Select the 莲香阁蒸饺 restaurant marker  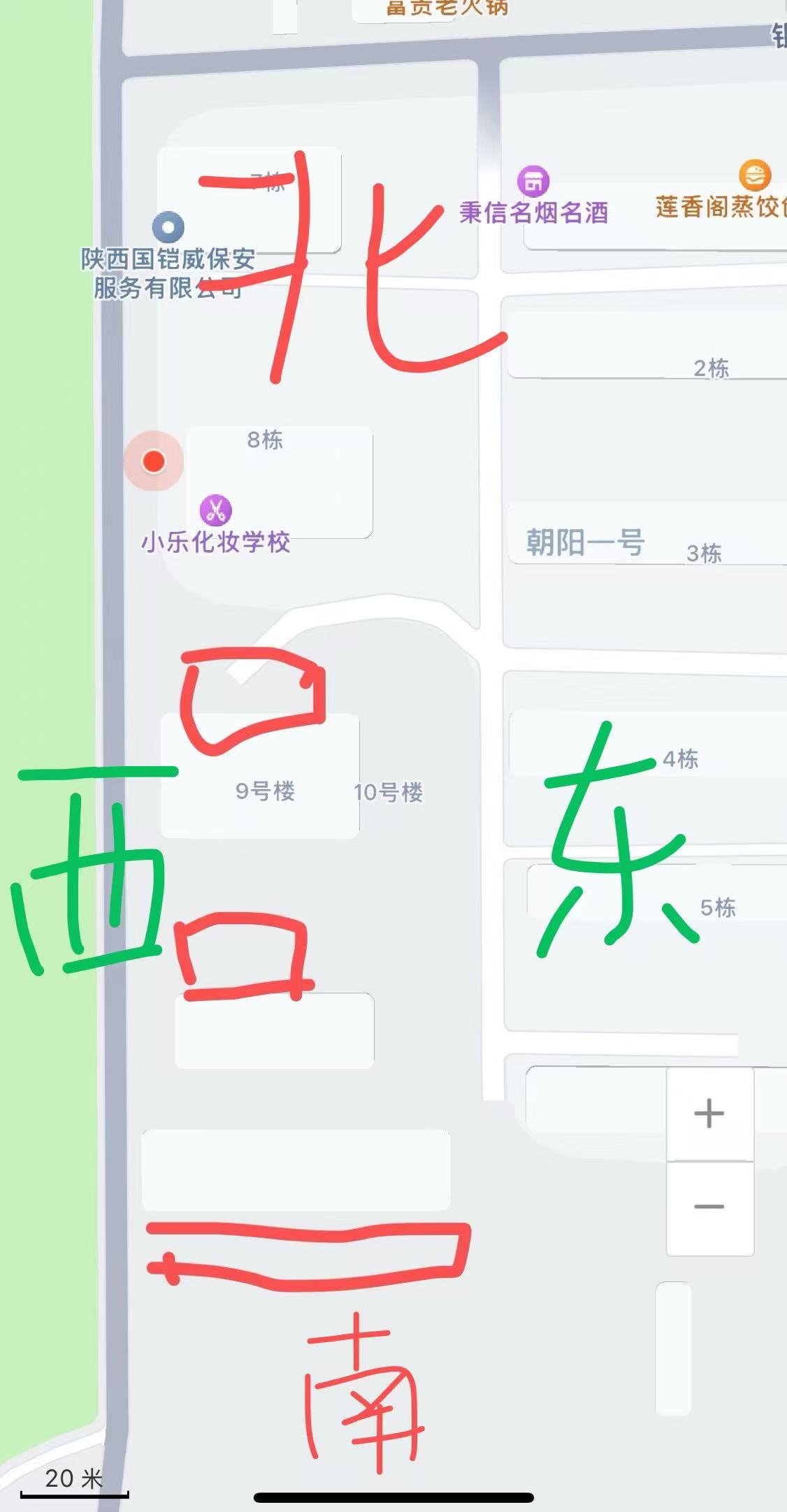click(754, 175)
